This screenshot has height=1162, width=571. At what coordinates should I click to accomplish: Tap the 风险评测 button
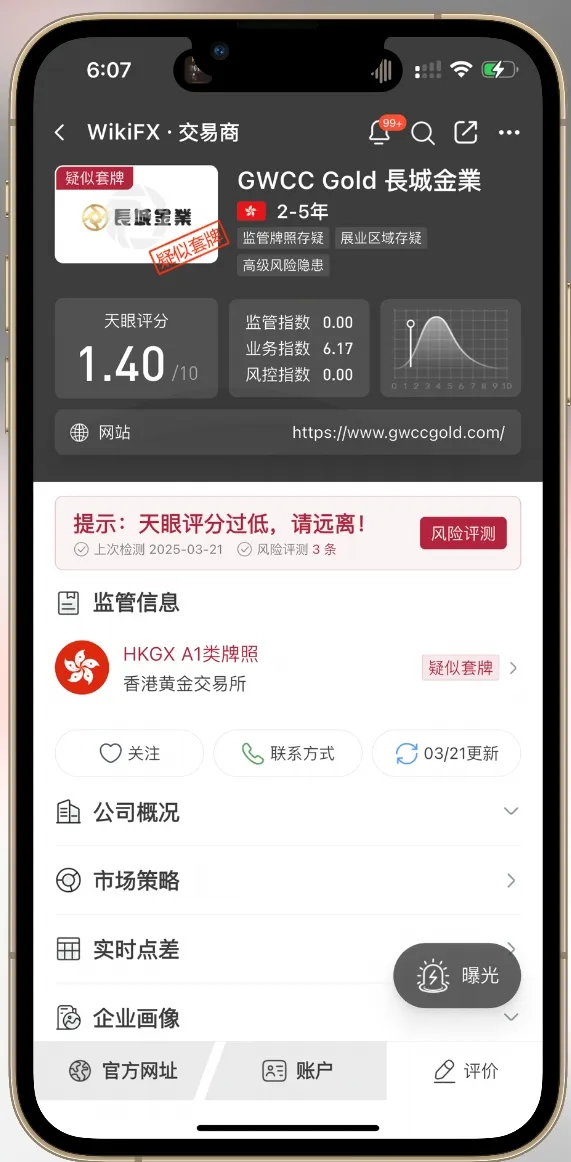[x=463, y=534]
